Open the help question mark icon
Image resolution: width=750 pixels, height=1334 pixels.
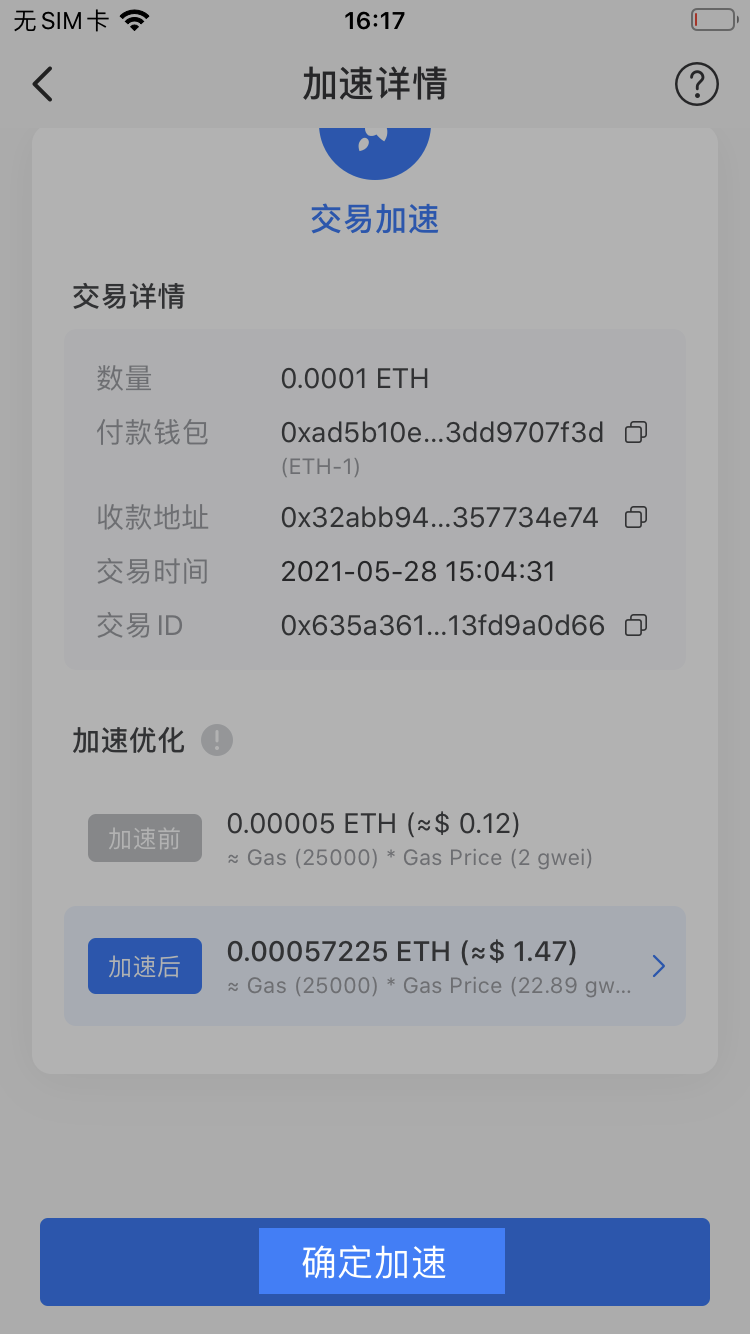click(697, 84)
